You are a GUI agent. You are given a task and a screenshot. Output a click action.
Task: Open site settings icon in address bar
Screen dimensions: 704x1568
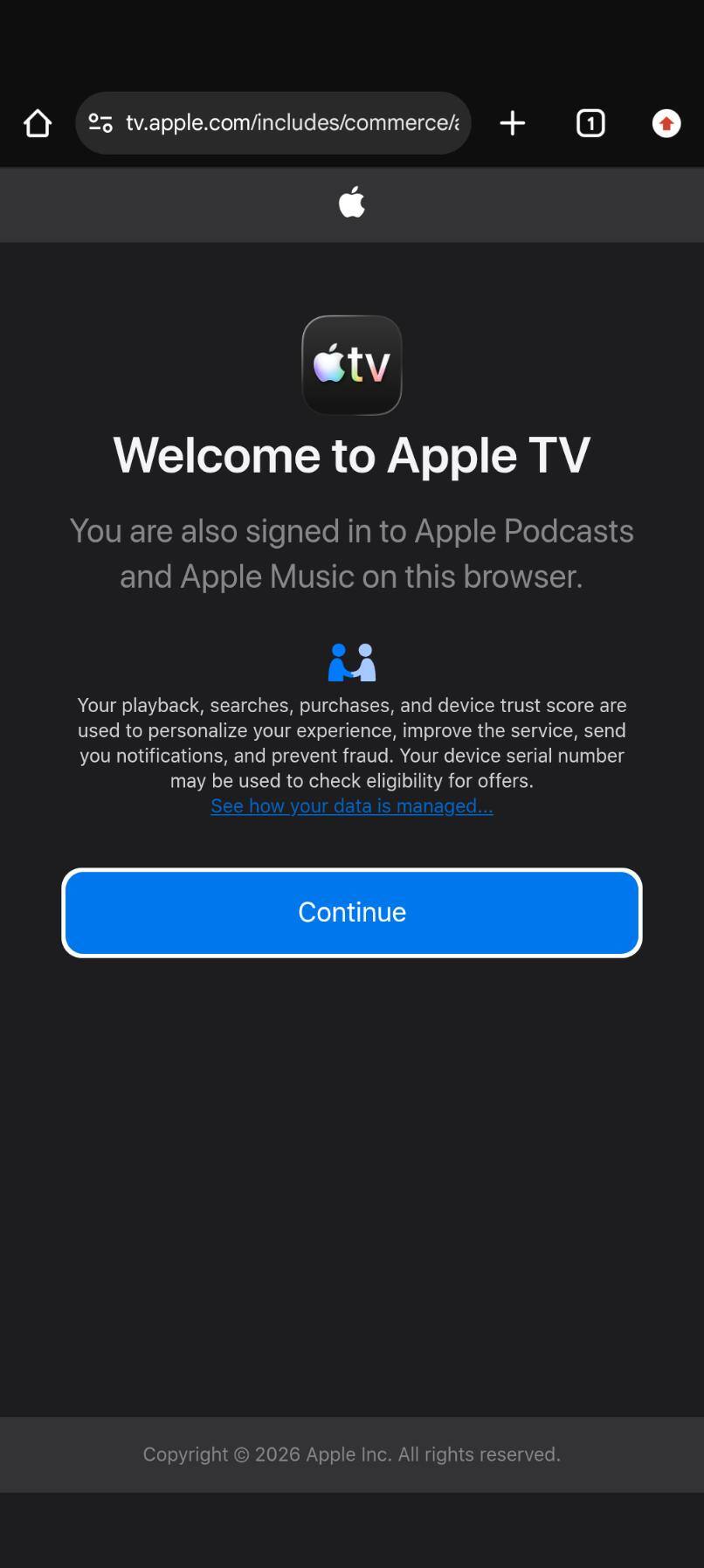click(x=100, y=123)
